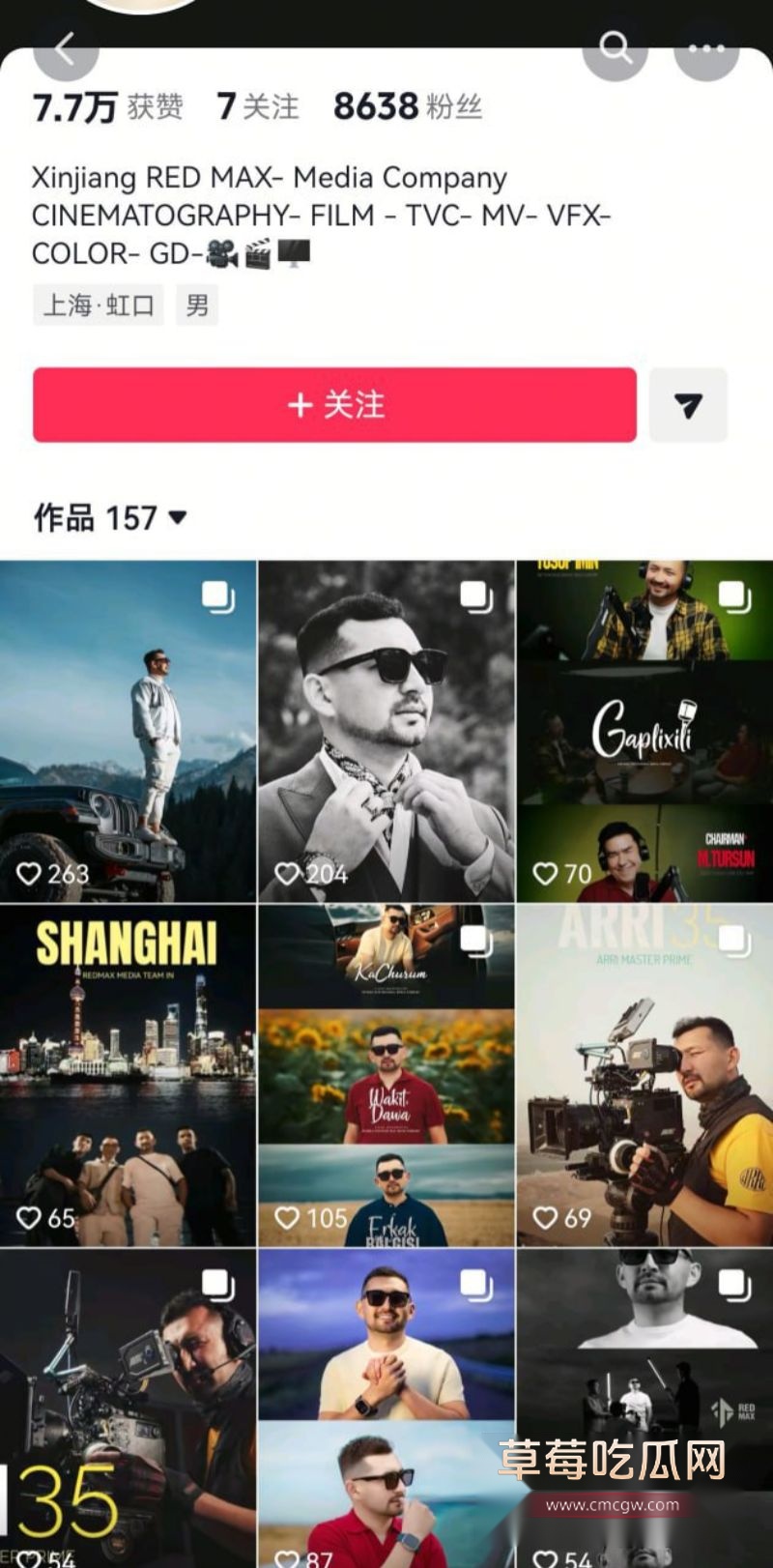Image resolution: width=773 pixels, height=1568 pixels.
Task: Tap the search icon at the top
Action: point(616,46)
